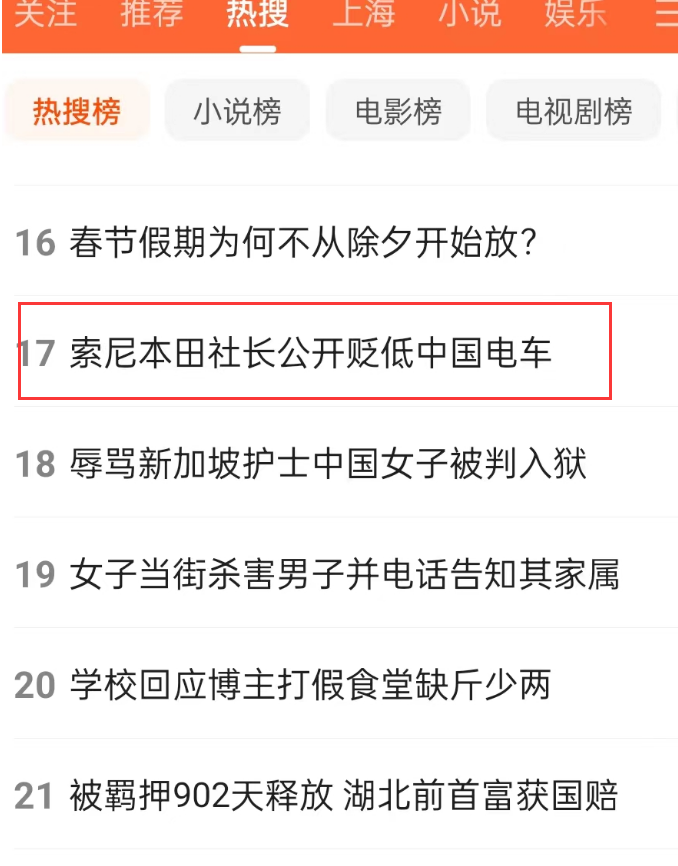The image size is (678, 866).
Task: Select the 上海 tab
Action: pyautogui.click(x=363, y=14)
